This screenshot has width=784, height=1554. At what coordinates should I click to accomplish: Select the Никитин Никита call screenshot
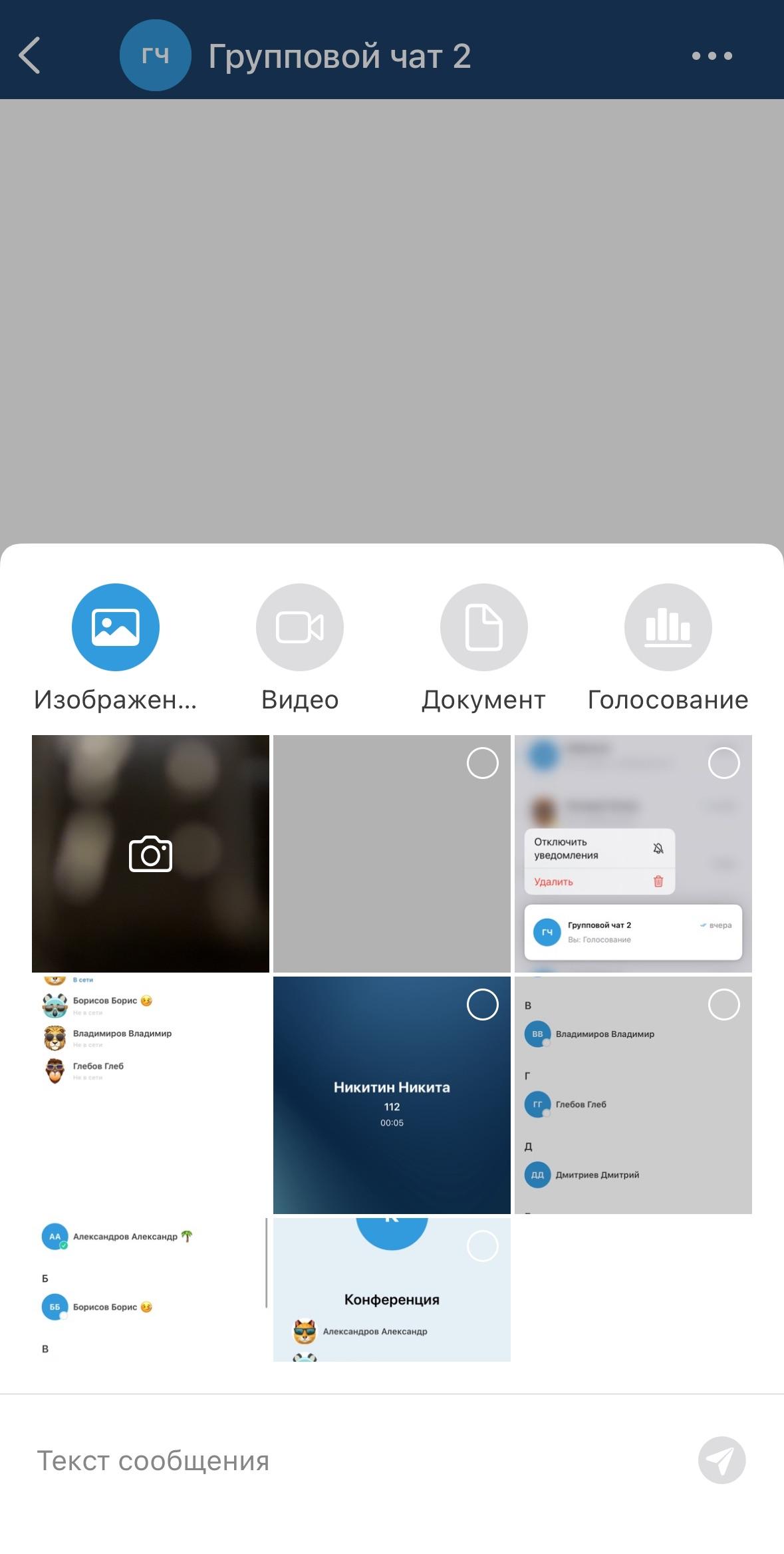482,1005
